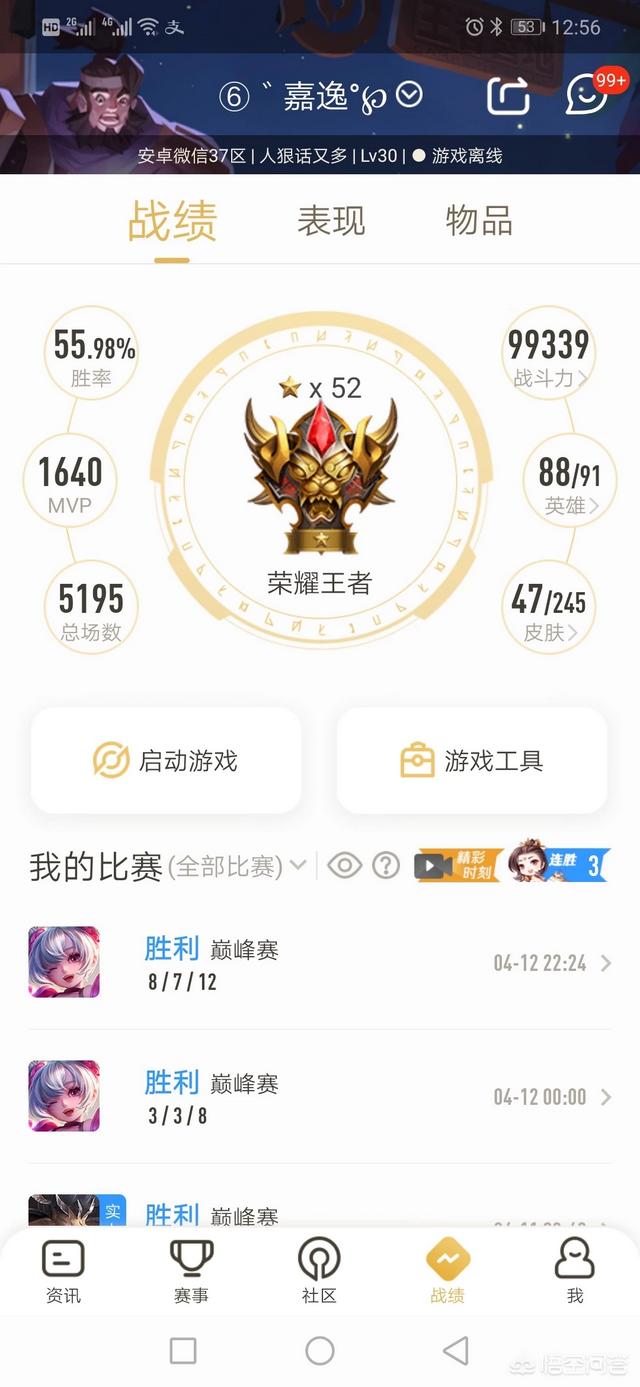The width and height of the screenshot is (640, 1387).
Task: View the 皮肤 47/245 collection
Action: 547,607
